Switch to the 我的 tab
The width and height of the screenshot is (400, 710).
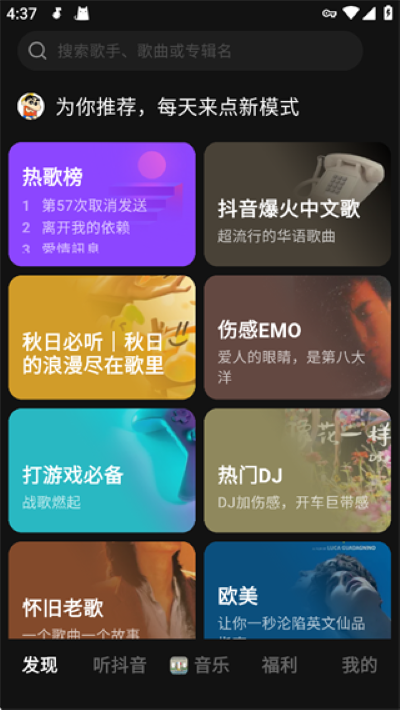tap(360, 665)
